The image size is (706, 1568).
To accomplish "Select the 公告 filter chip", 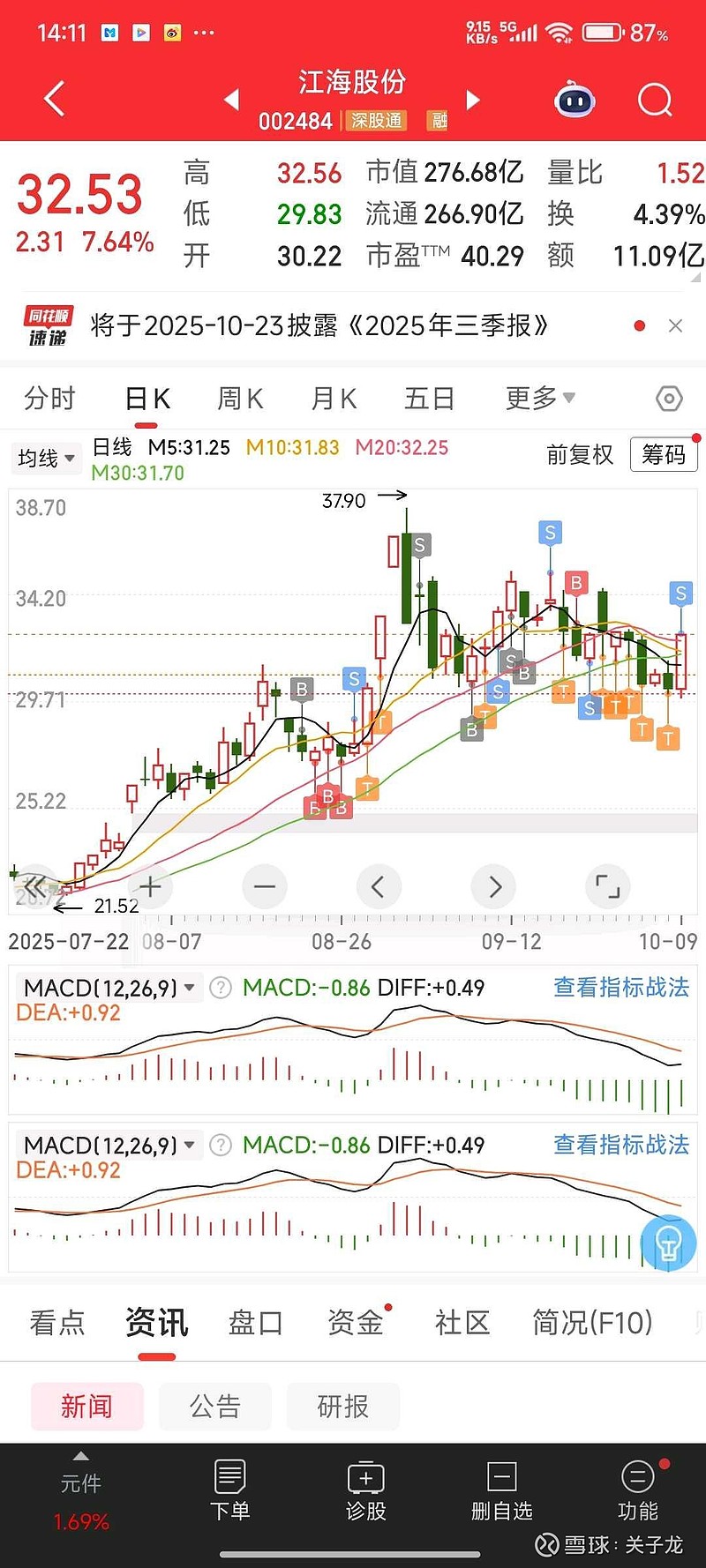I will click(215, 1406).
